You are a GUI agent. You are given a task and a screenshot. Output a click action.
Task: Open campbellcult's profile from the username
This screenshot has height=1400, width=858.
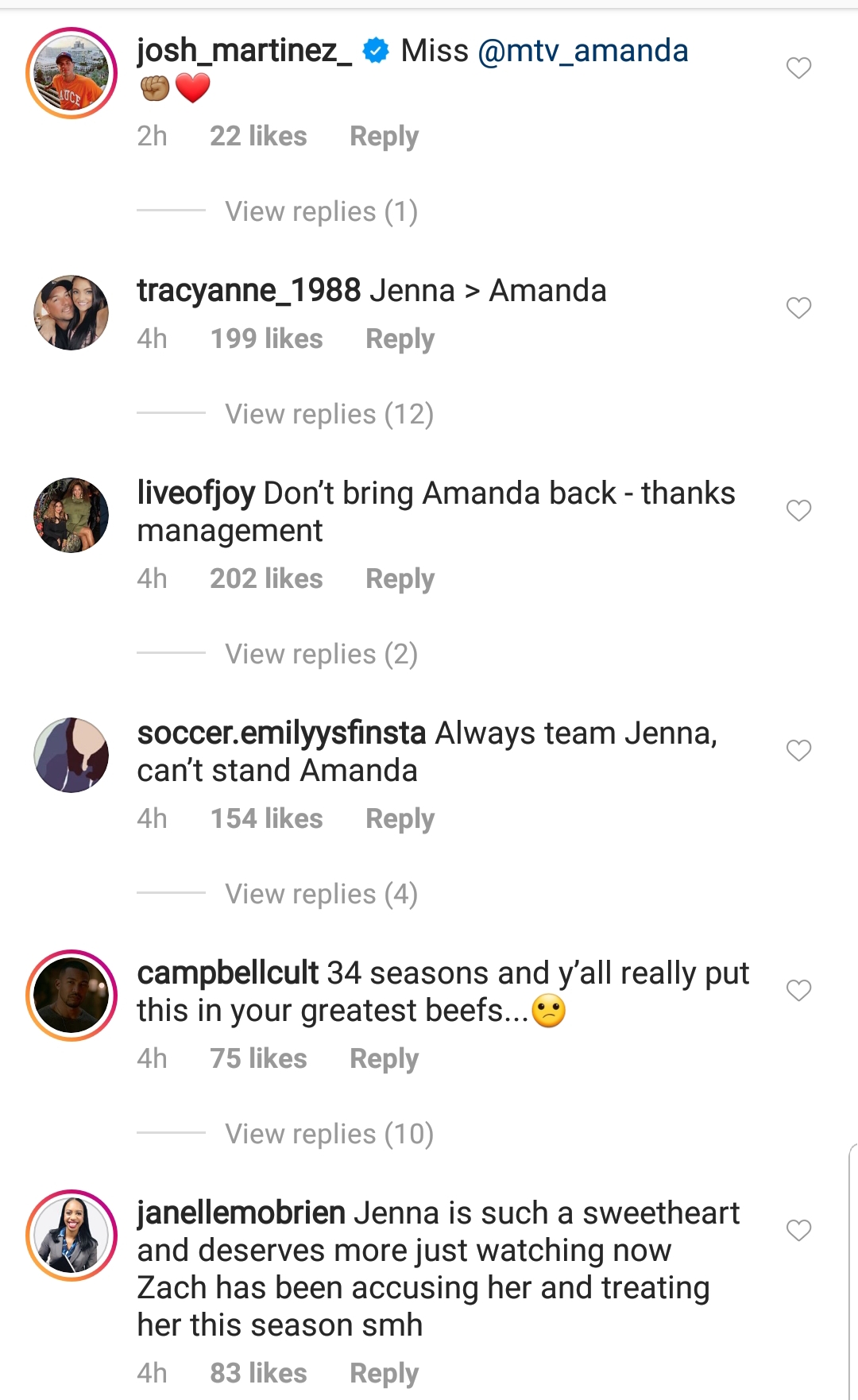coord(228,973)
